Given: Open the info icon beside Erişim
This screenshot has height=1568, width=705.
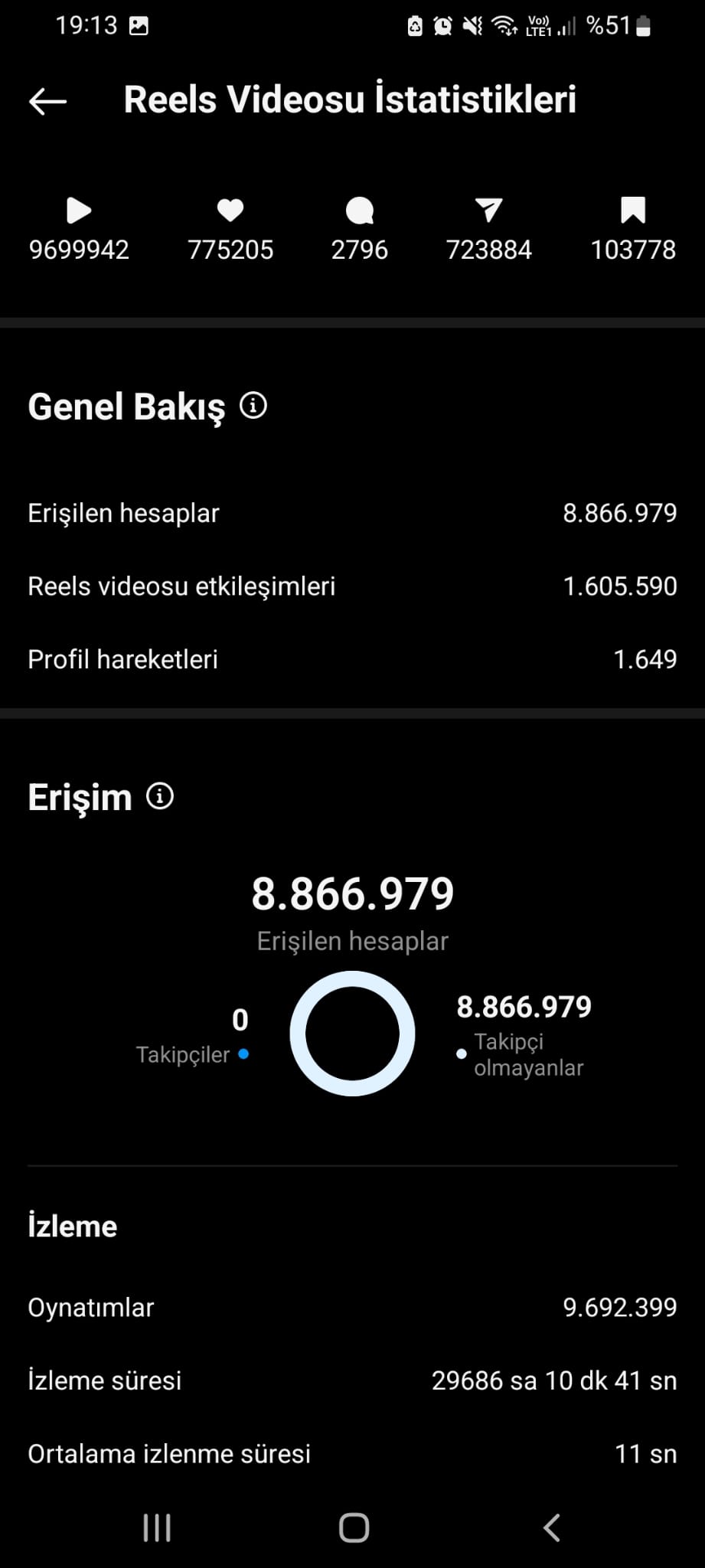Looking at the screenshot, I should coord(160,796).
